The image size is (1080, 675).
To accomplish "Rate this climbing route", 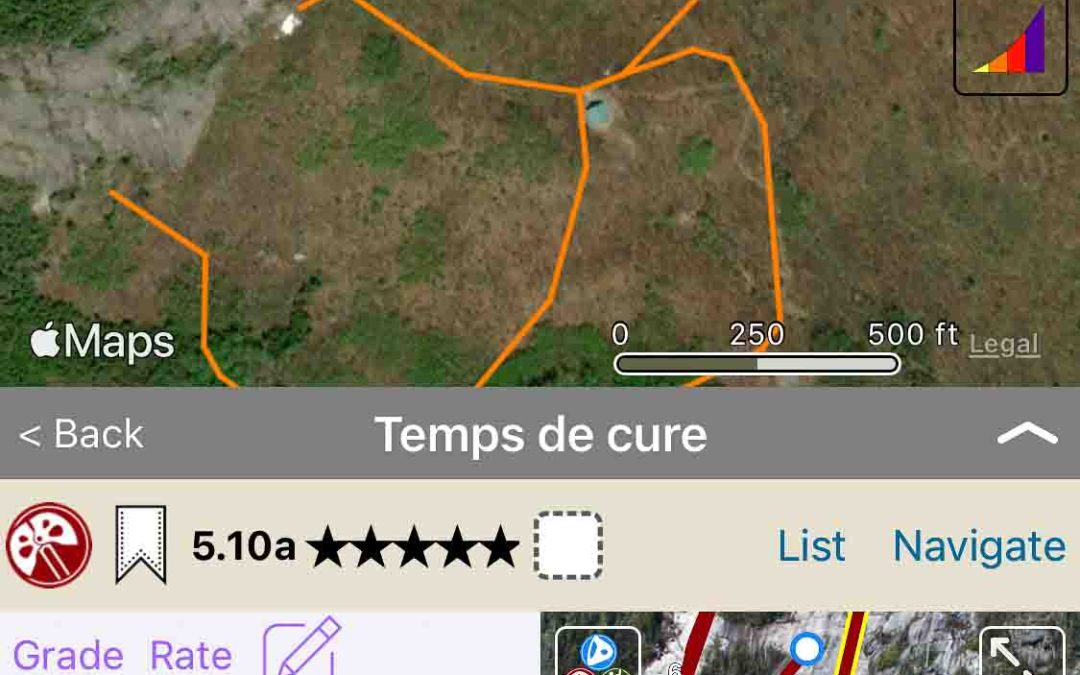I will 191,655.
